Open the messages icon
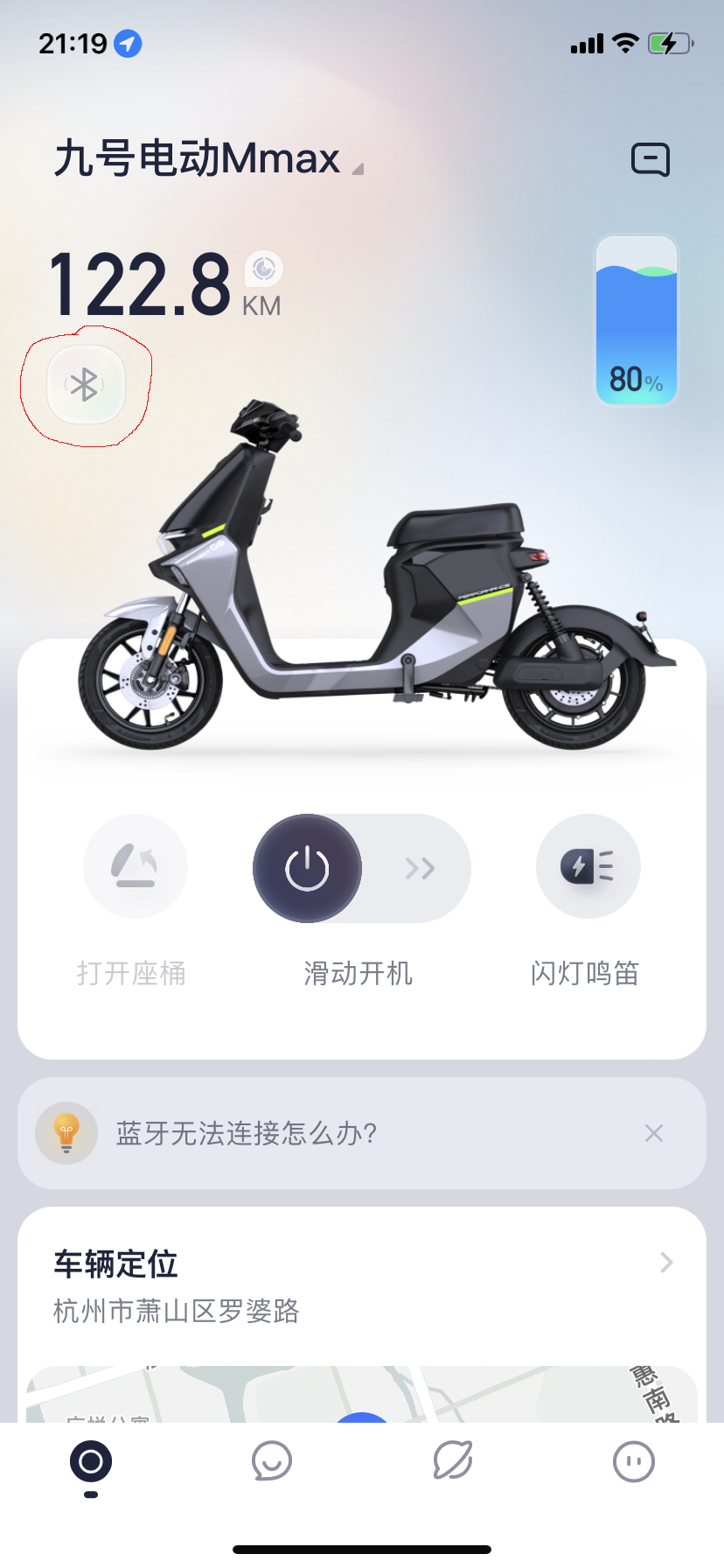This screenshot has width=724, height=1568. 651,160
